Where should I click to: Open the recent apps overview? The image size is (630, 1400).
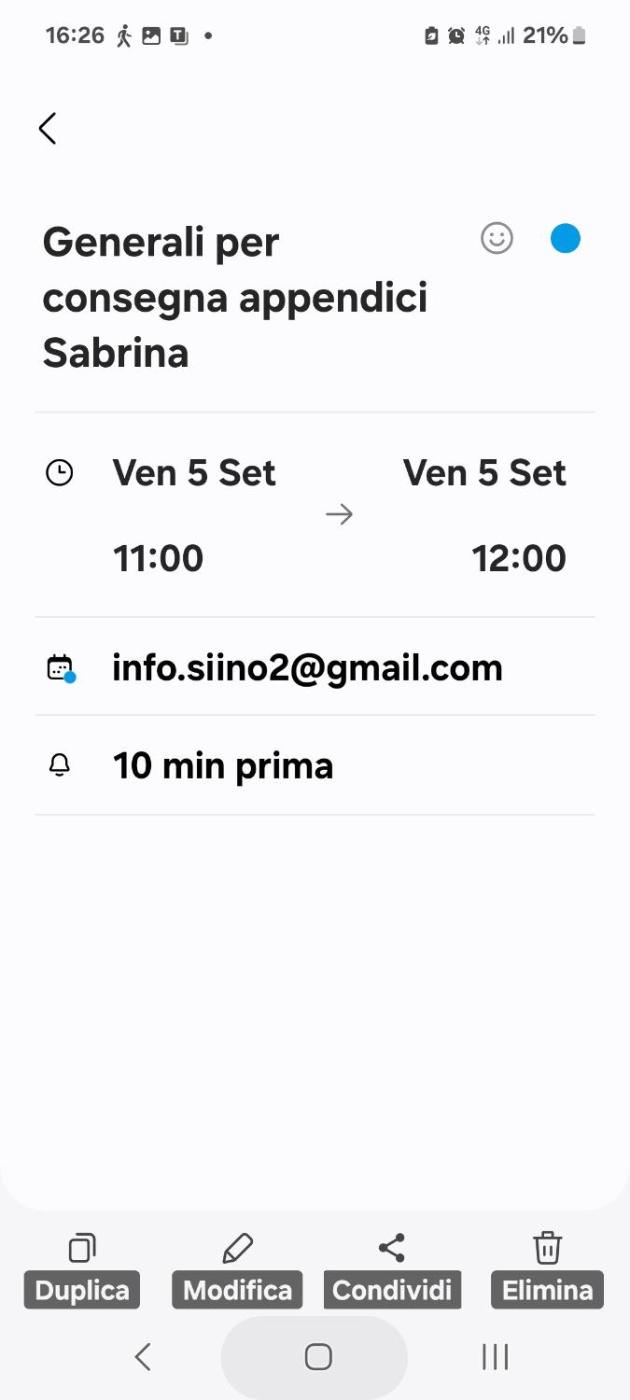click(x=495, y=1356)
